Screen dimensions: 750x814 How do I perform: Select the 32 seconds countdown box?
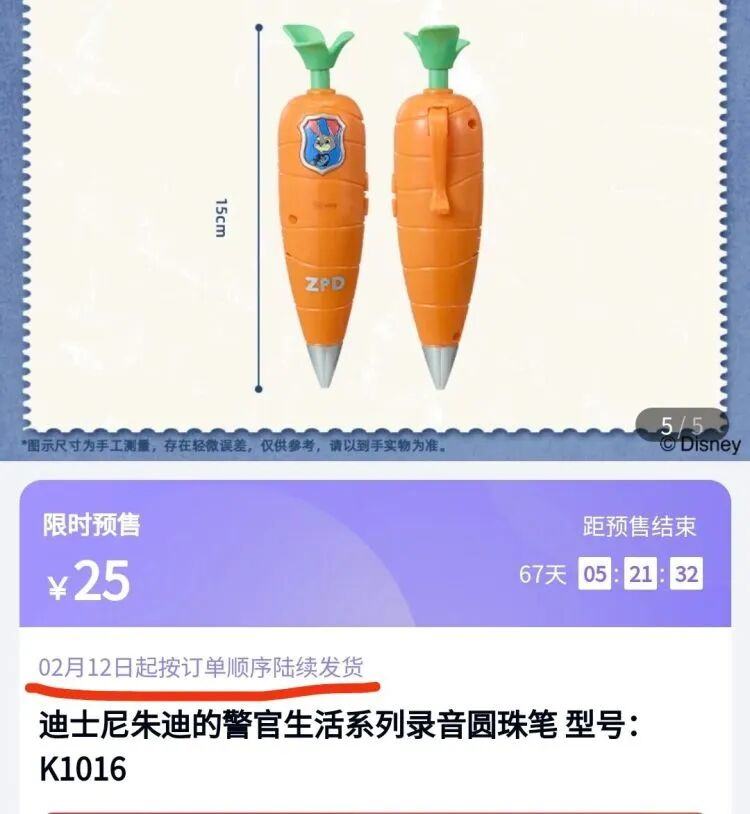(688, 570)
